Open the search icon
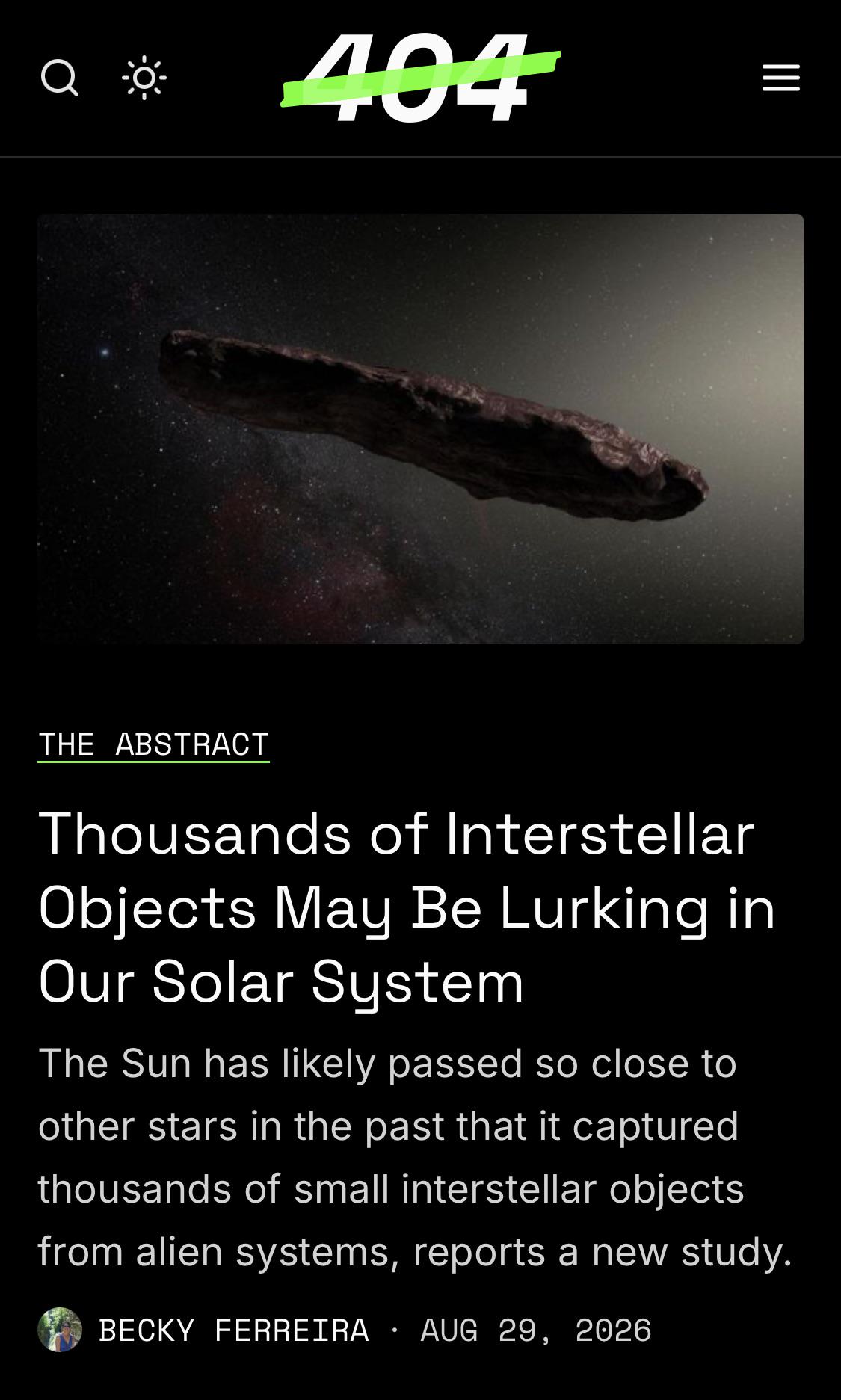The image size is (841, 1400). pos(60,78)
